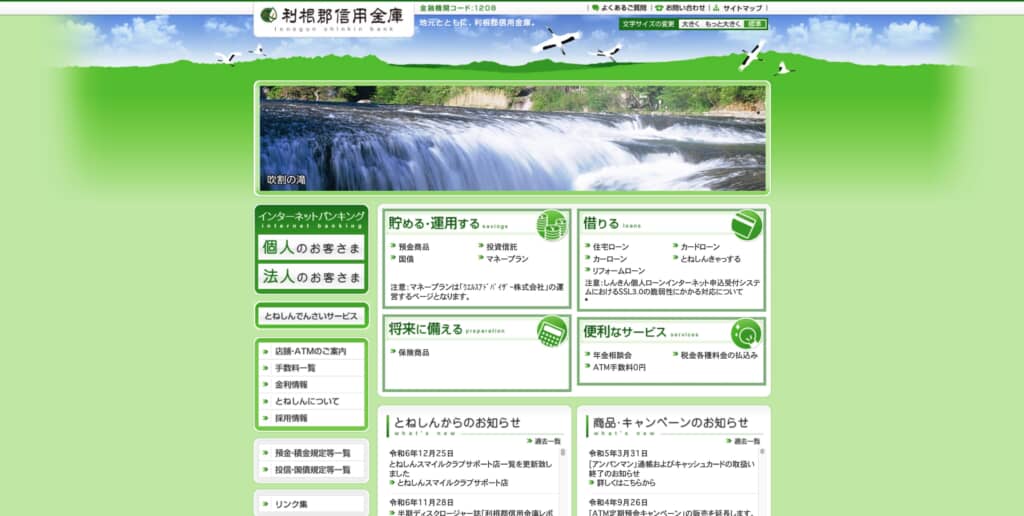The image size is (1024, 516).
Task: Open とねしんでんさいサービス
Action: coord(311,316)
